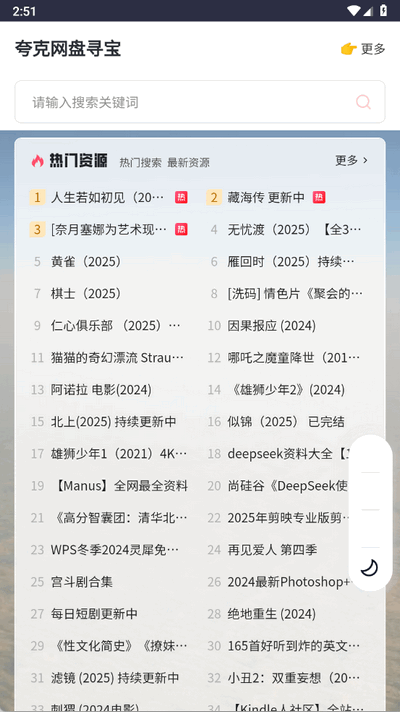This screenshot has height=712, width=400.
Task: Open 更多 in the 热门资源 card
Action: tap(352, 160)
